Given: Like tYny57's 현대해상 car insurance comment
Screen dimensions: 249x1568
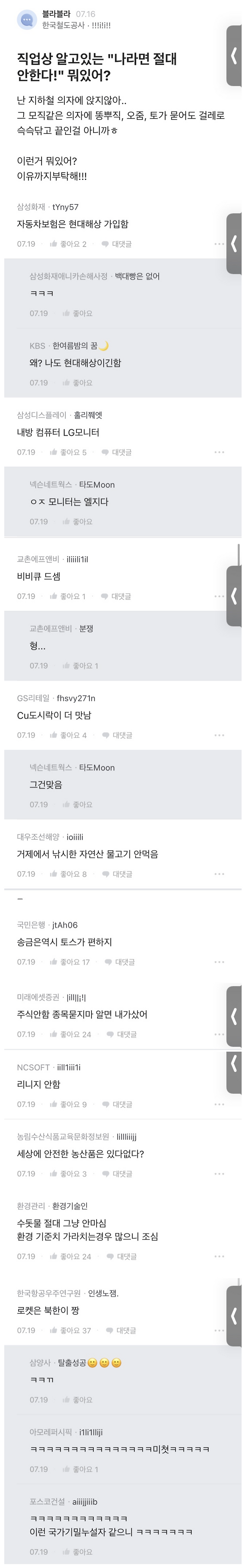Looking at the screenshot, I should (x=68, y=244).
